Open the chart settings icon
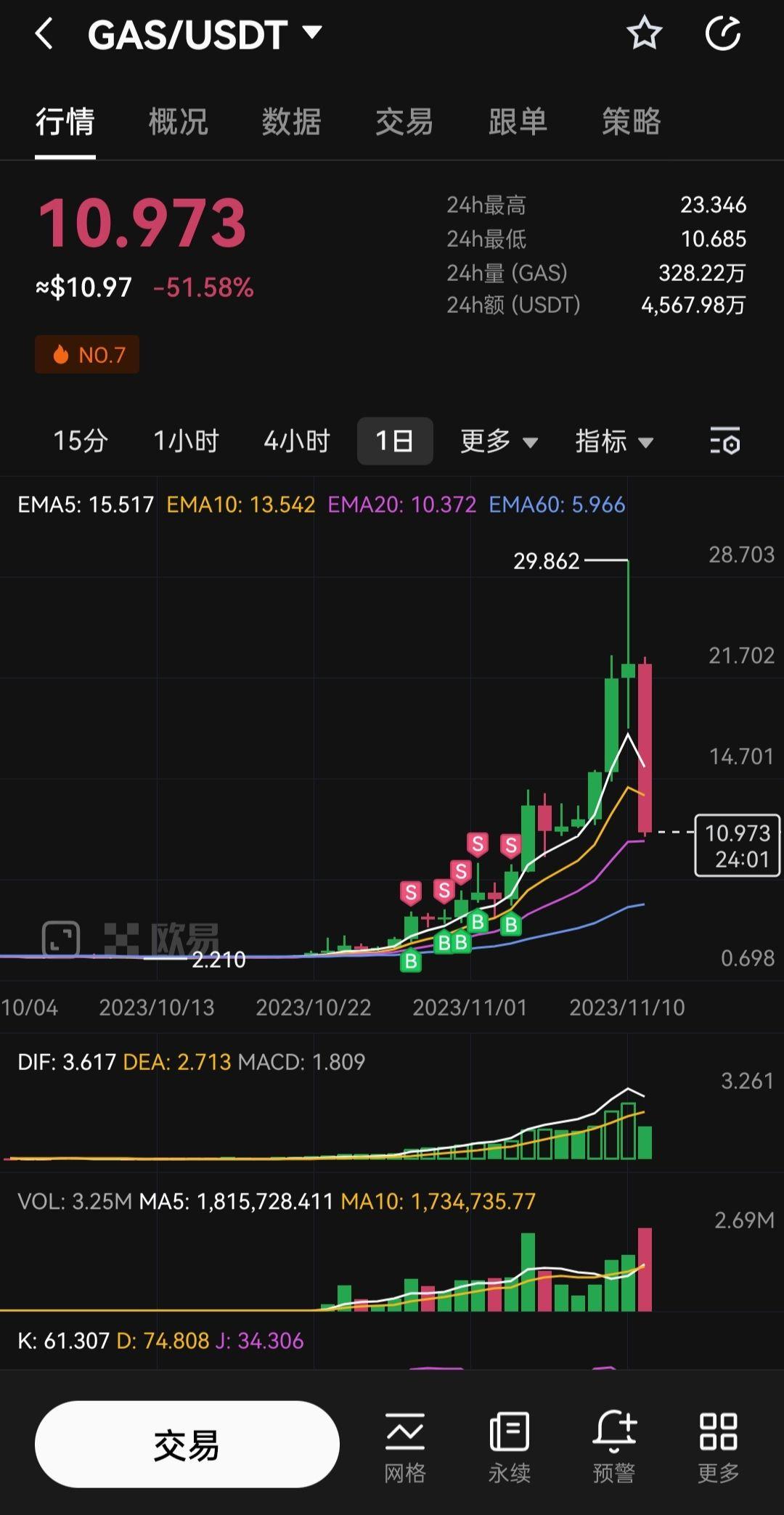784x1515 pixels. coord(724,441)
